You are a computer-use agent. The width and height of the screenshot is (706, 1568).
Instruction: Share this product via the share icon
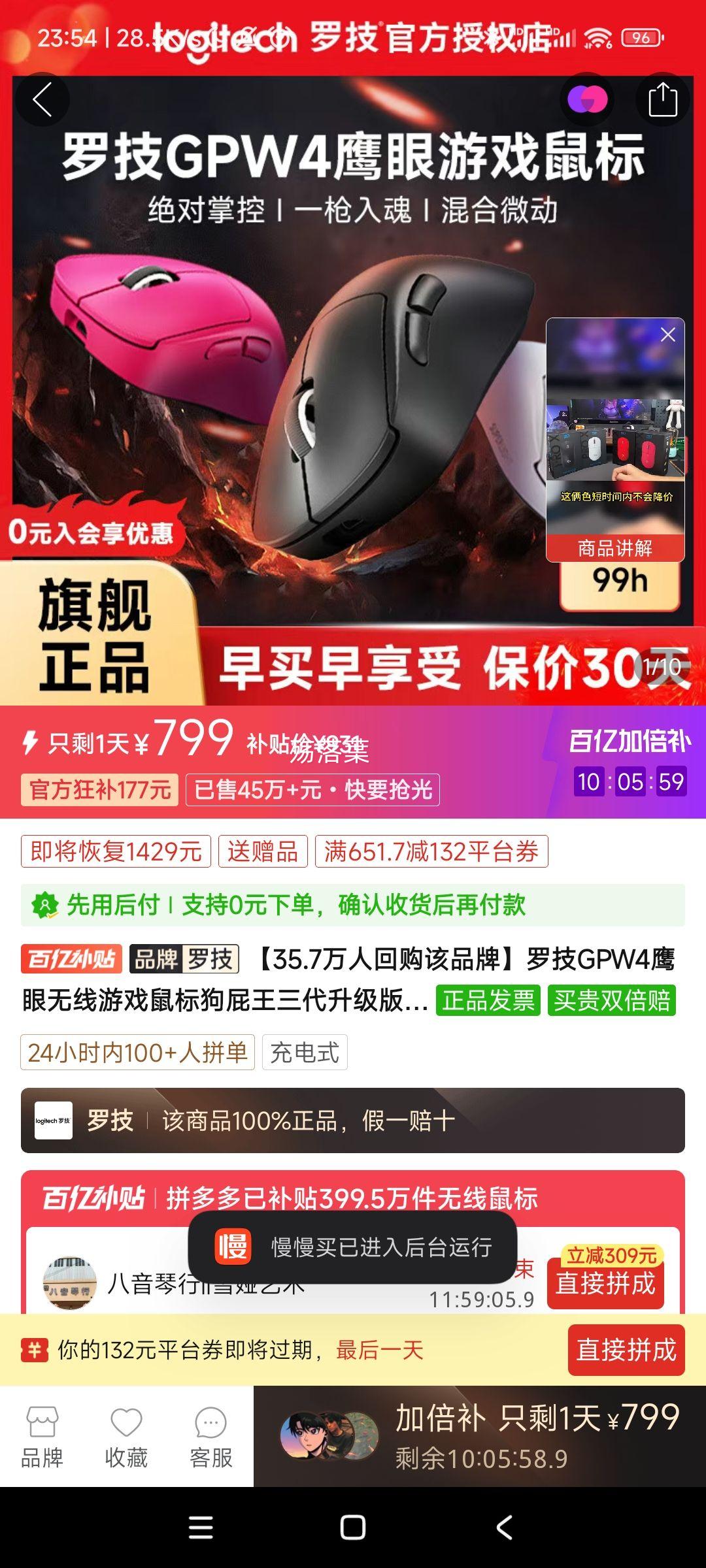662,100
